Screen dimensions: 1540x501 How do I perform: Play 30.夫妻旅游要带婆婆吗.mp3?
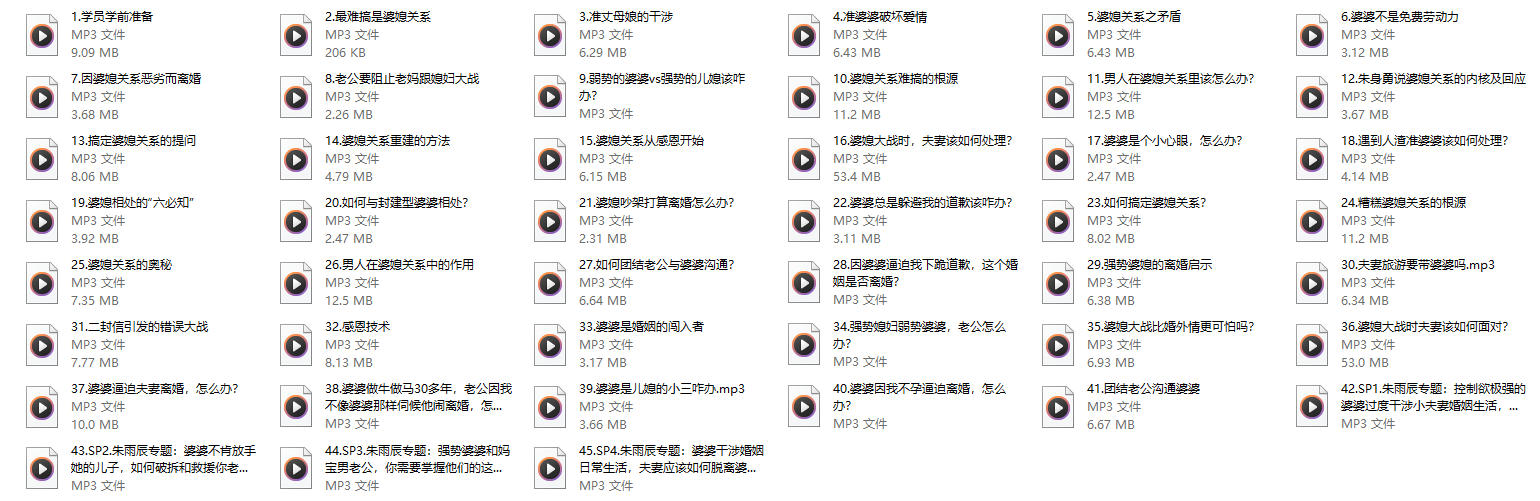[1311, 283]
